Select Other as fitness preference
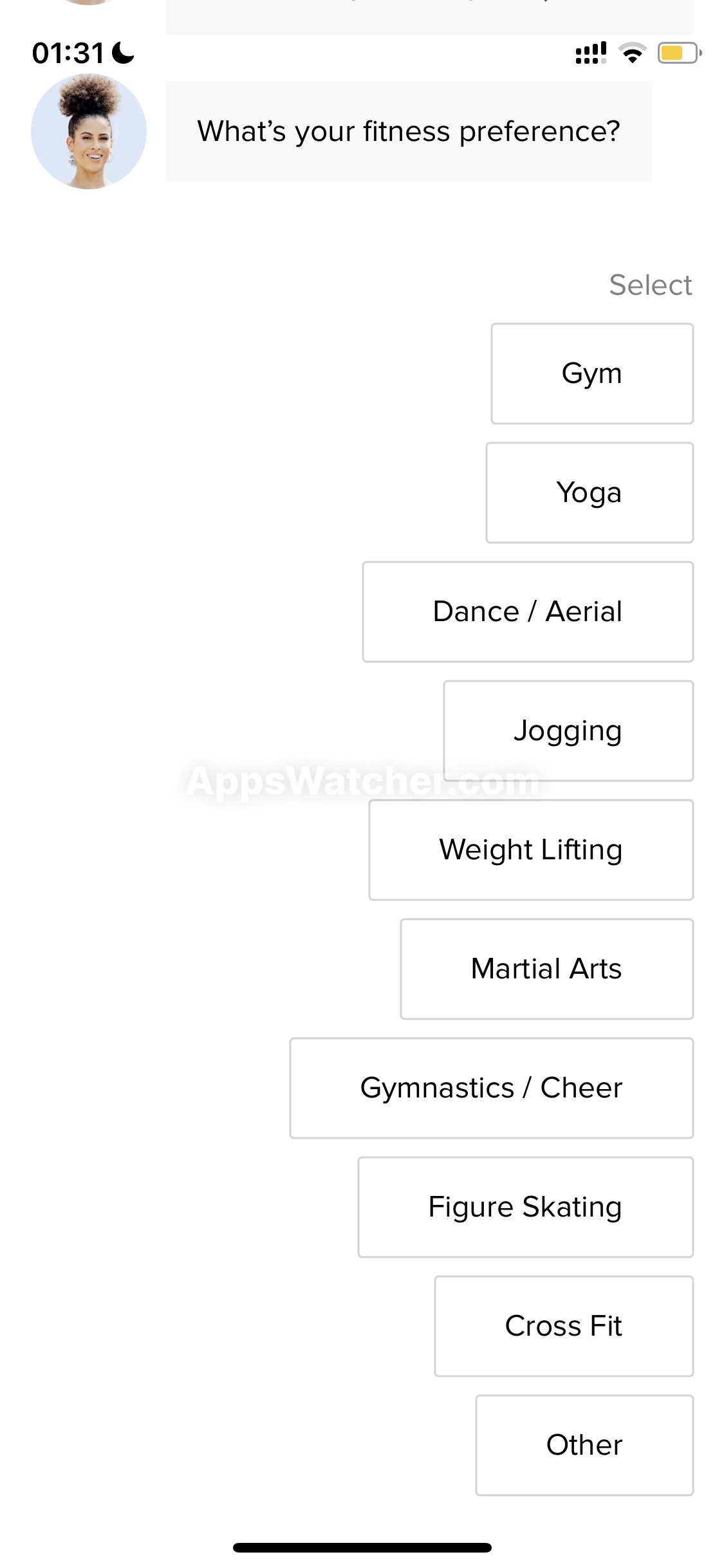Screen dimensions: 724x1568 tap(584, 1445)
